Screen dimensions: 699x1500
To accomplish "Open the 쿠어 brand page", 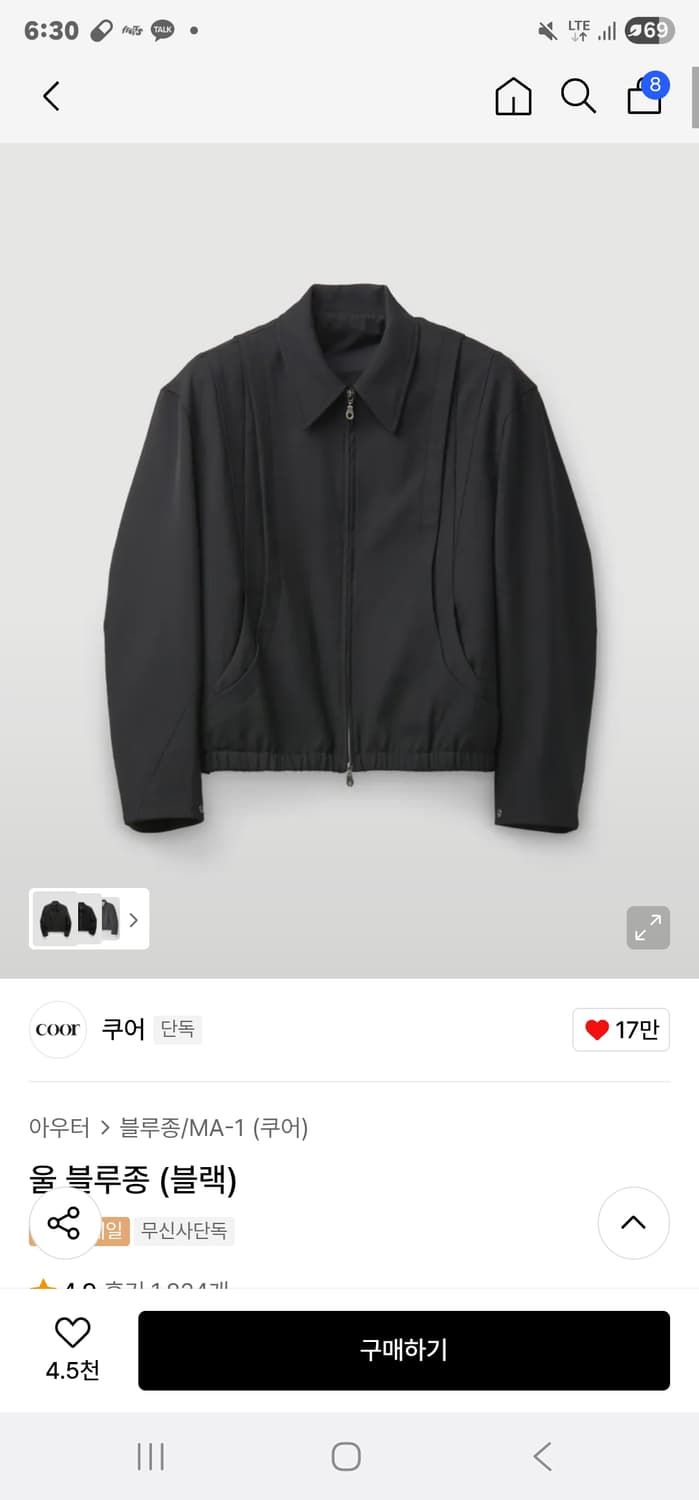I will coord(122,1029).
